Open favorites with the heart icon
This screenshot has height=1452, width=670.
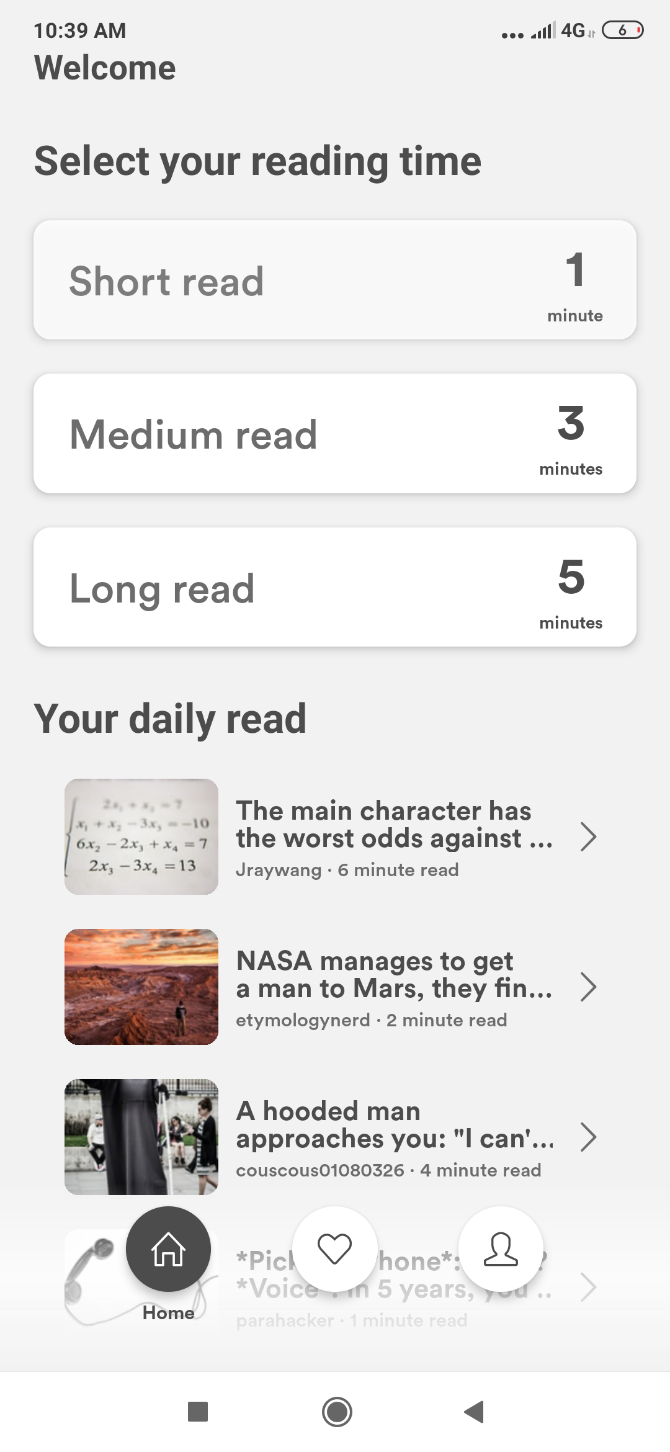335,1249
